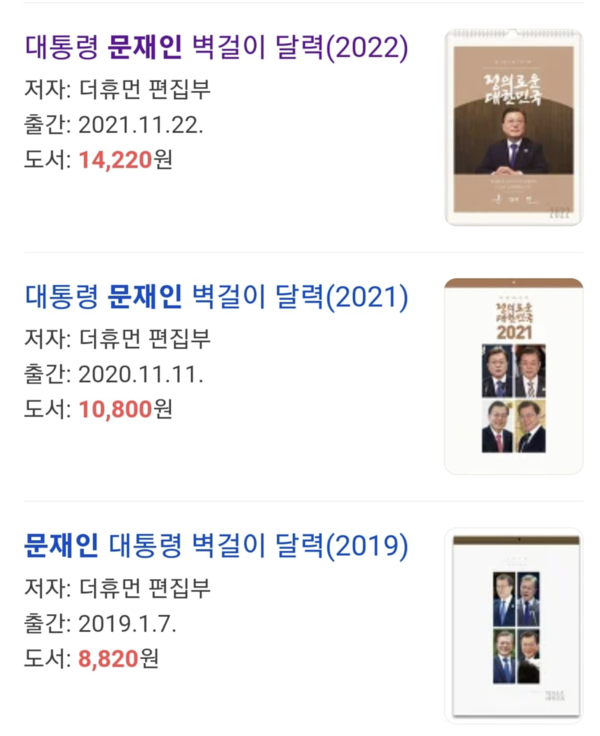View the 2019 calendar cover thumbnail
The image size is (600, 736).
pyautogui.click(x=513, y=625)
